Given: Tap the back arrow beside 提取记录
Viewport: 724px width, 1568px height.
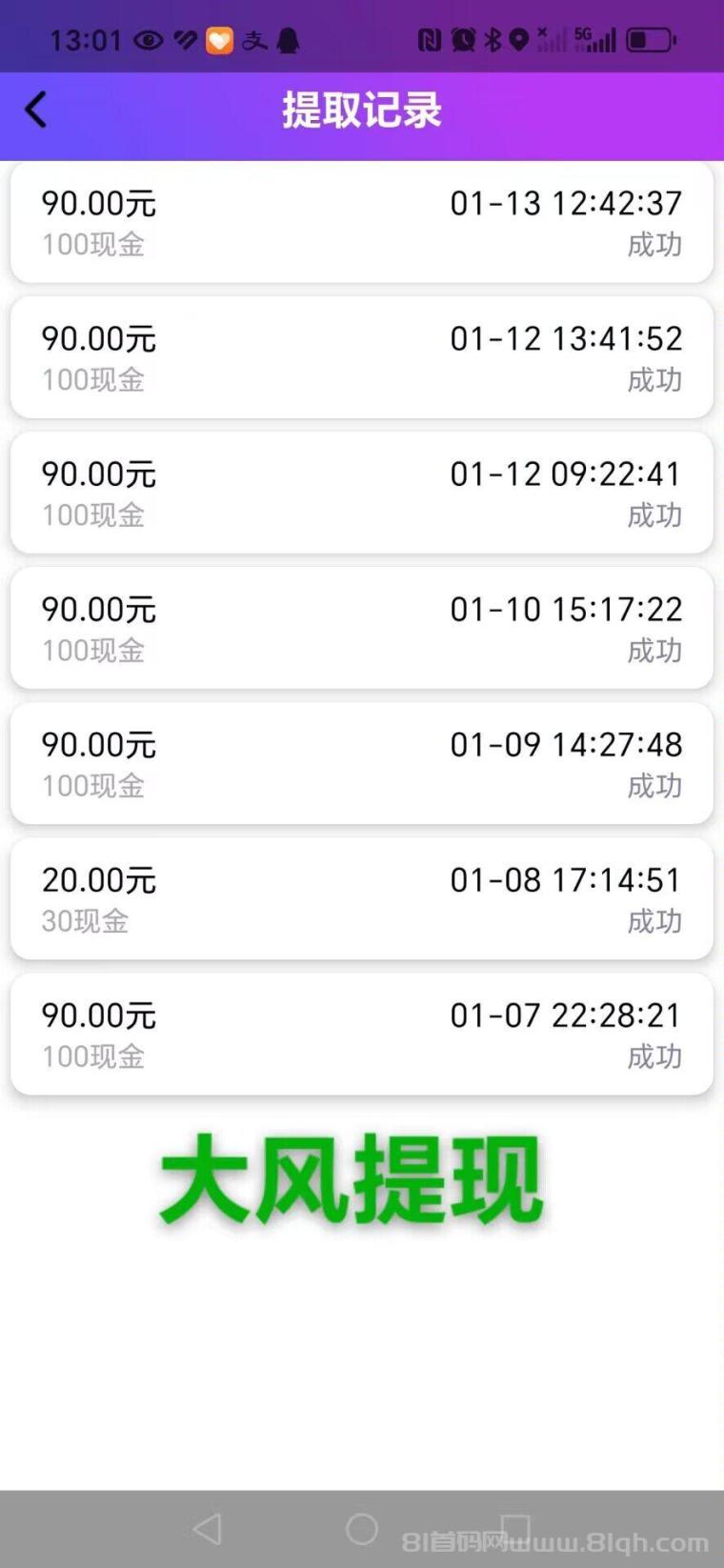Looking at the screenshot, I should click(x=36, y=110).
